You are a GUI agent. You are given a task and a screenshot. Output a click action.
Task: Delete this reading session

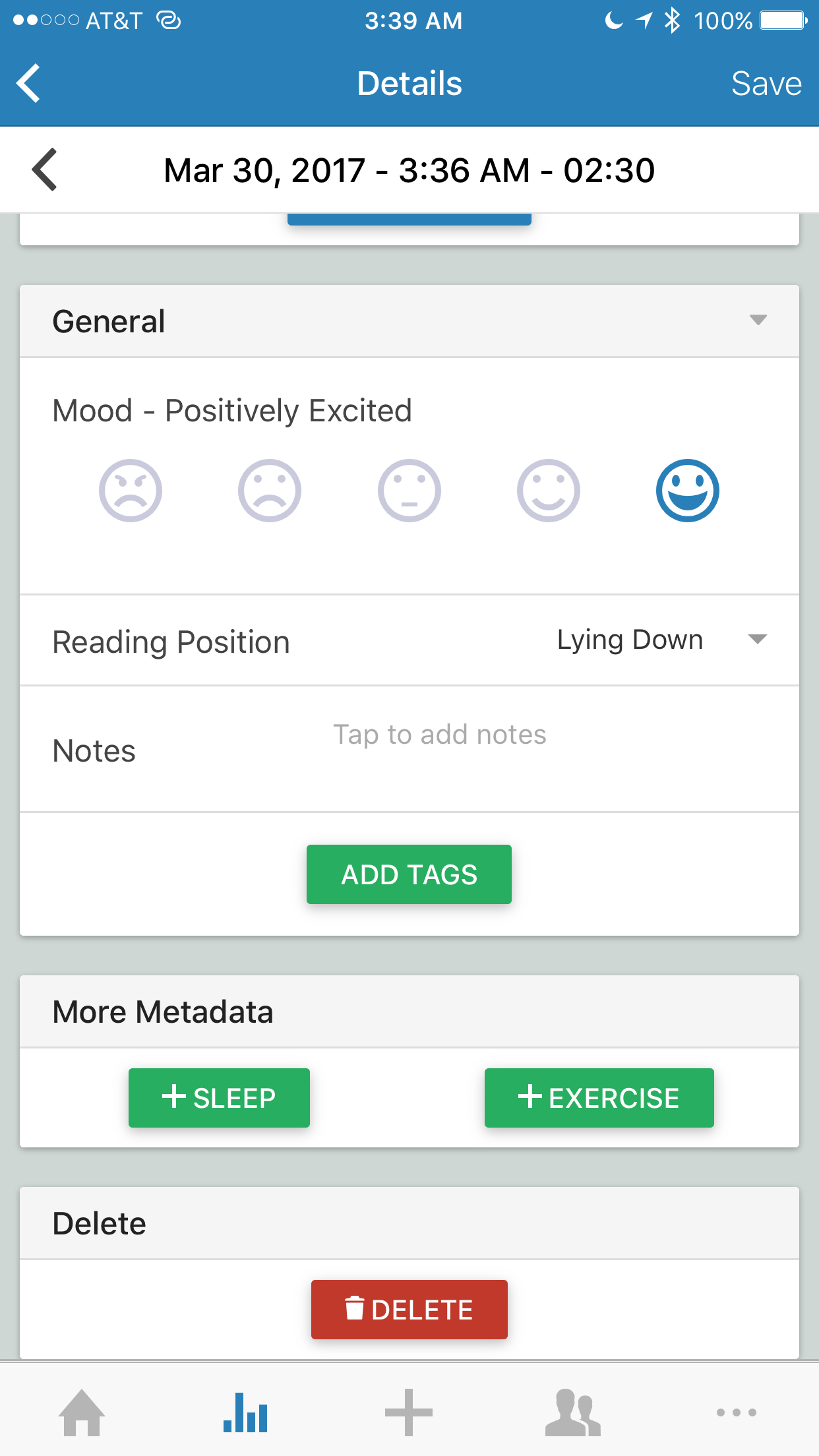[409, 1310]
